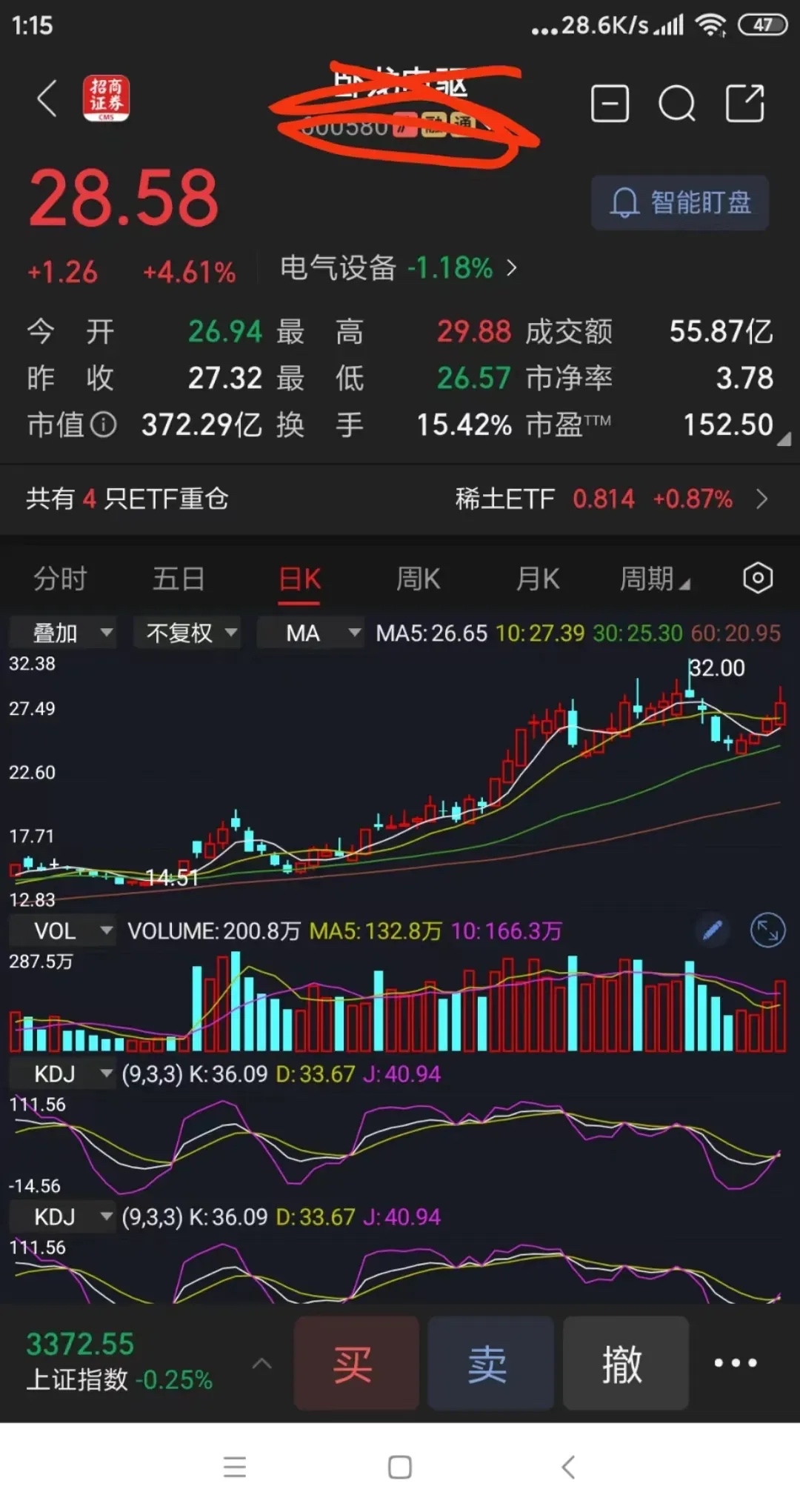Switch to the 周K weekly chart tab
This screenshot has width=800, height=1512.
pos(418,579)
